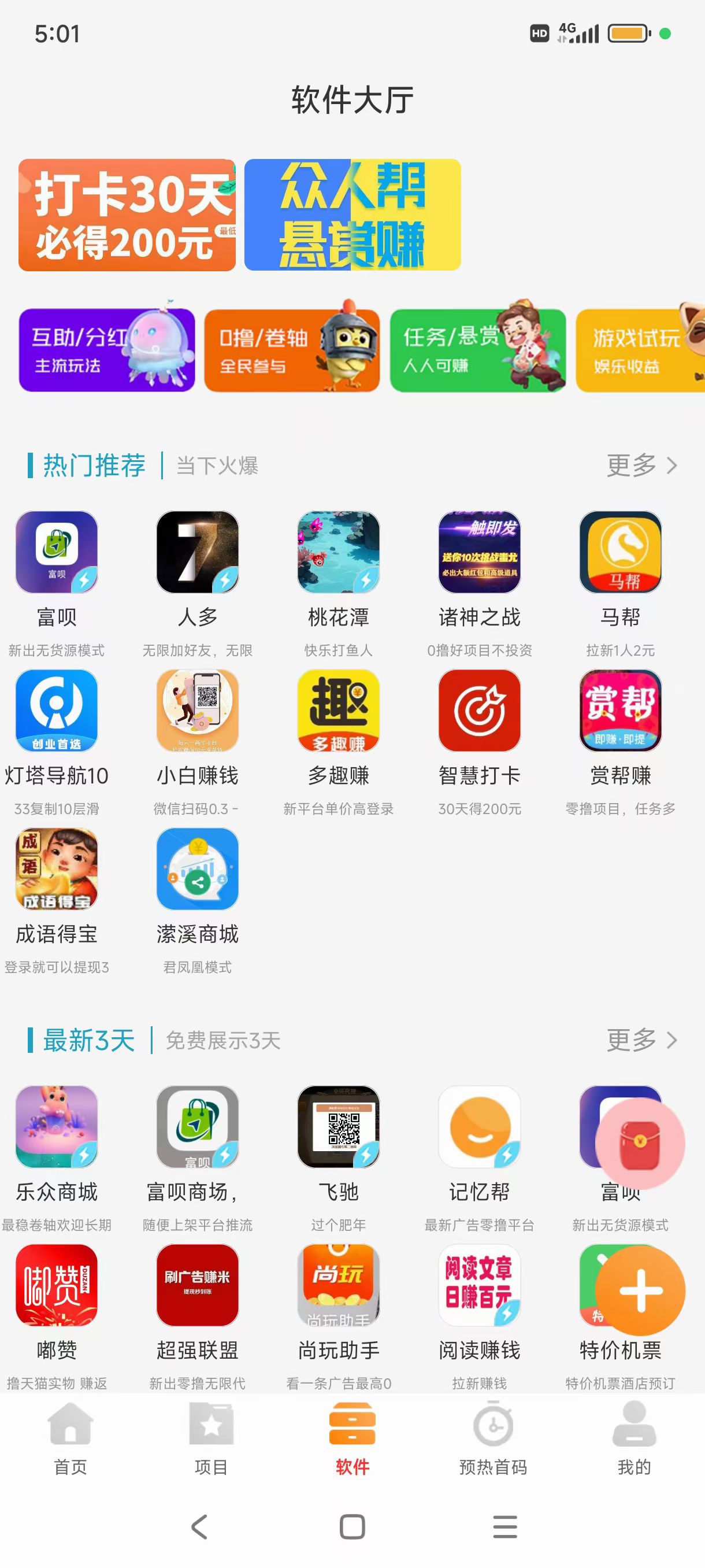Tap 更多 next to 热门推荐

(642, 465)
